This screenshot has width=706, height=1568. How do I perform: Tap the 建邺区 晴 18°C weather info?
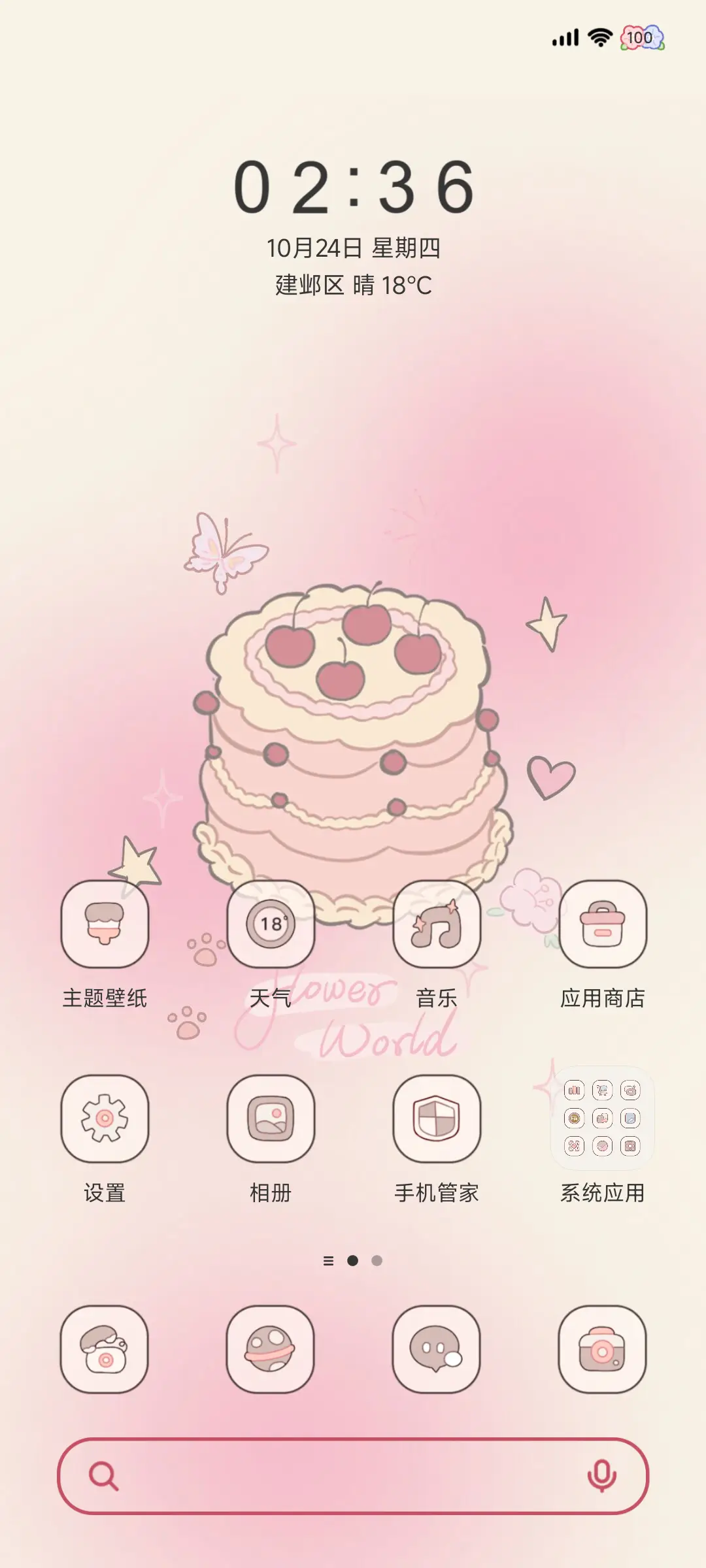coord(353,284)
